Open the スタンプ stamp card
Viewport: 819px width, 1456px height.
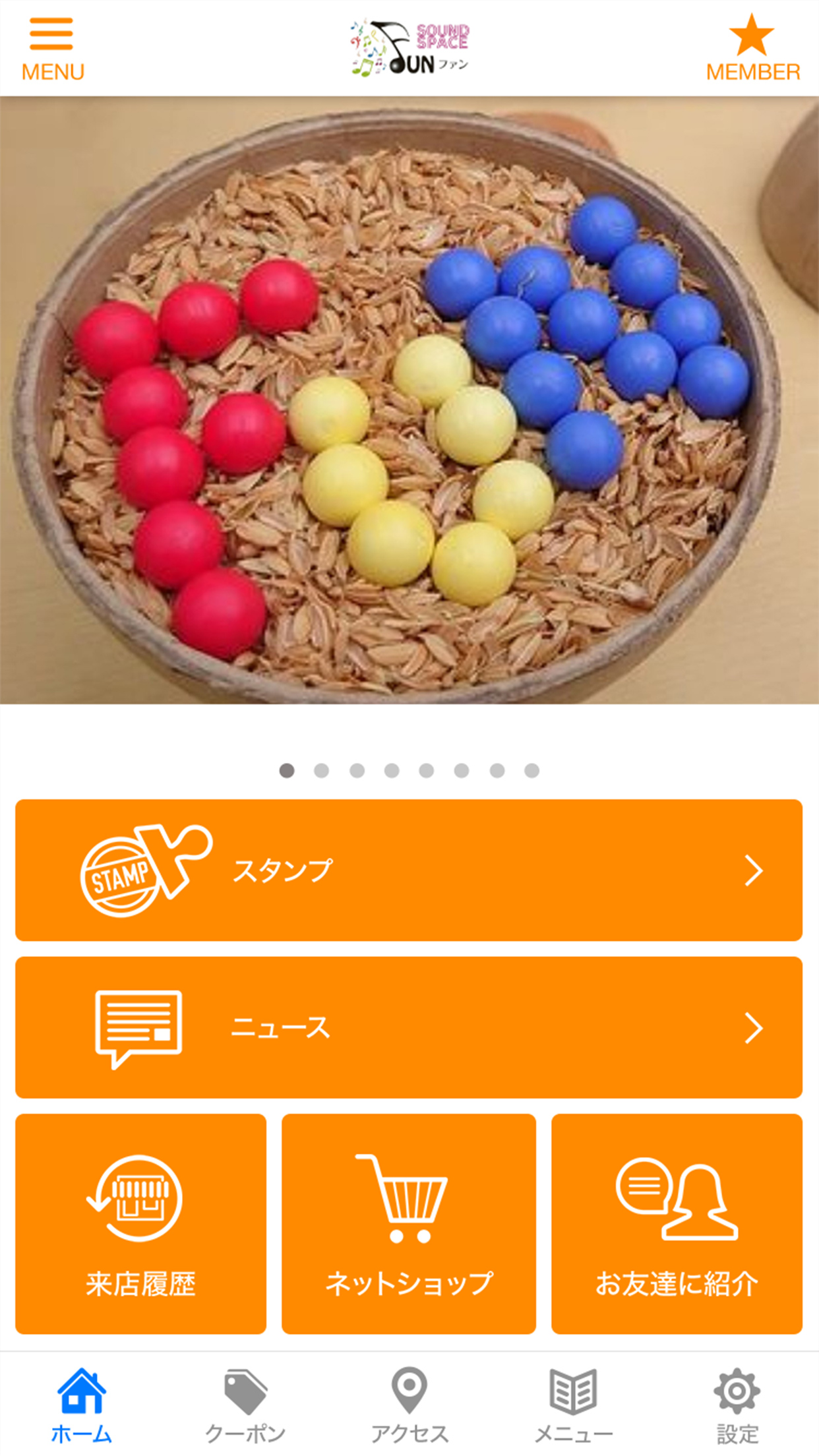click(409, 870)
